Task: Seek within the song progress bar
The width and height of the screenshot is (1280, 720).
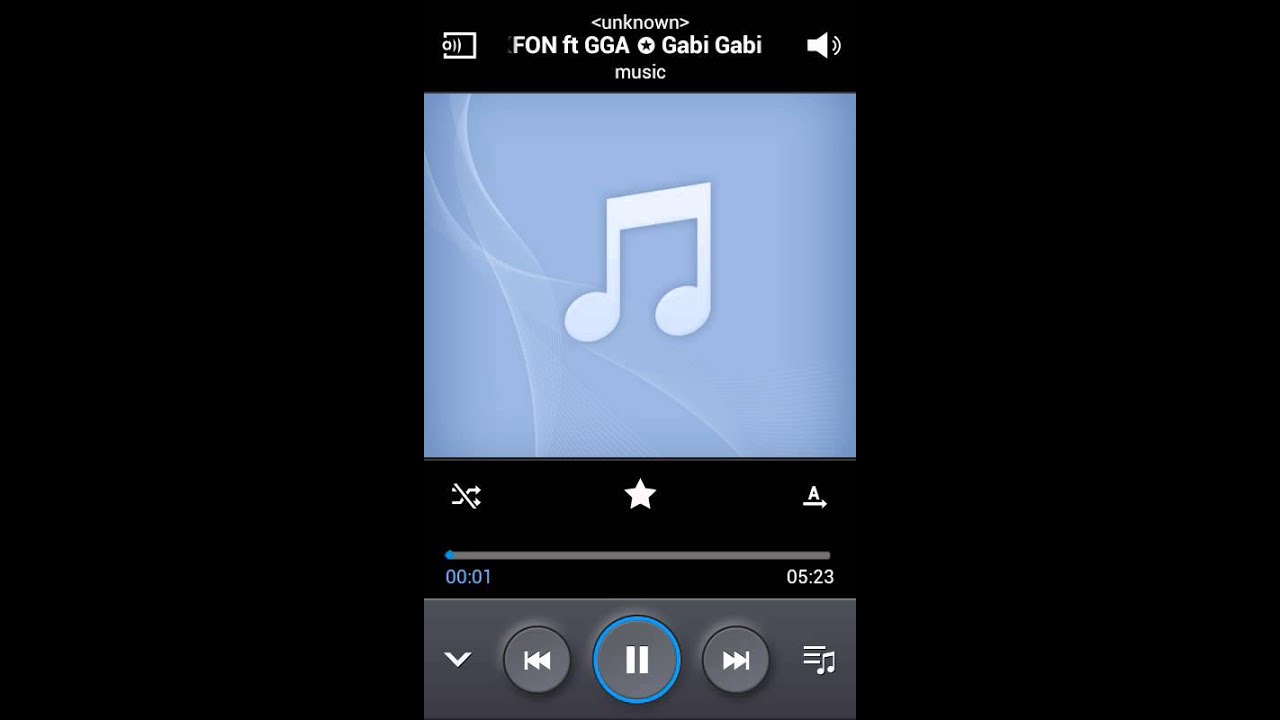Action: coord(638,555)
